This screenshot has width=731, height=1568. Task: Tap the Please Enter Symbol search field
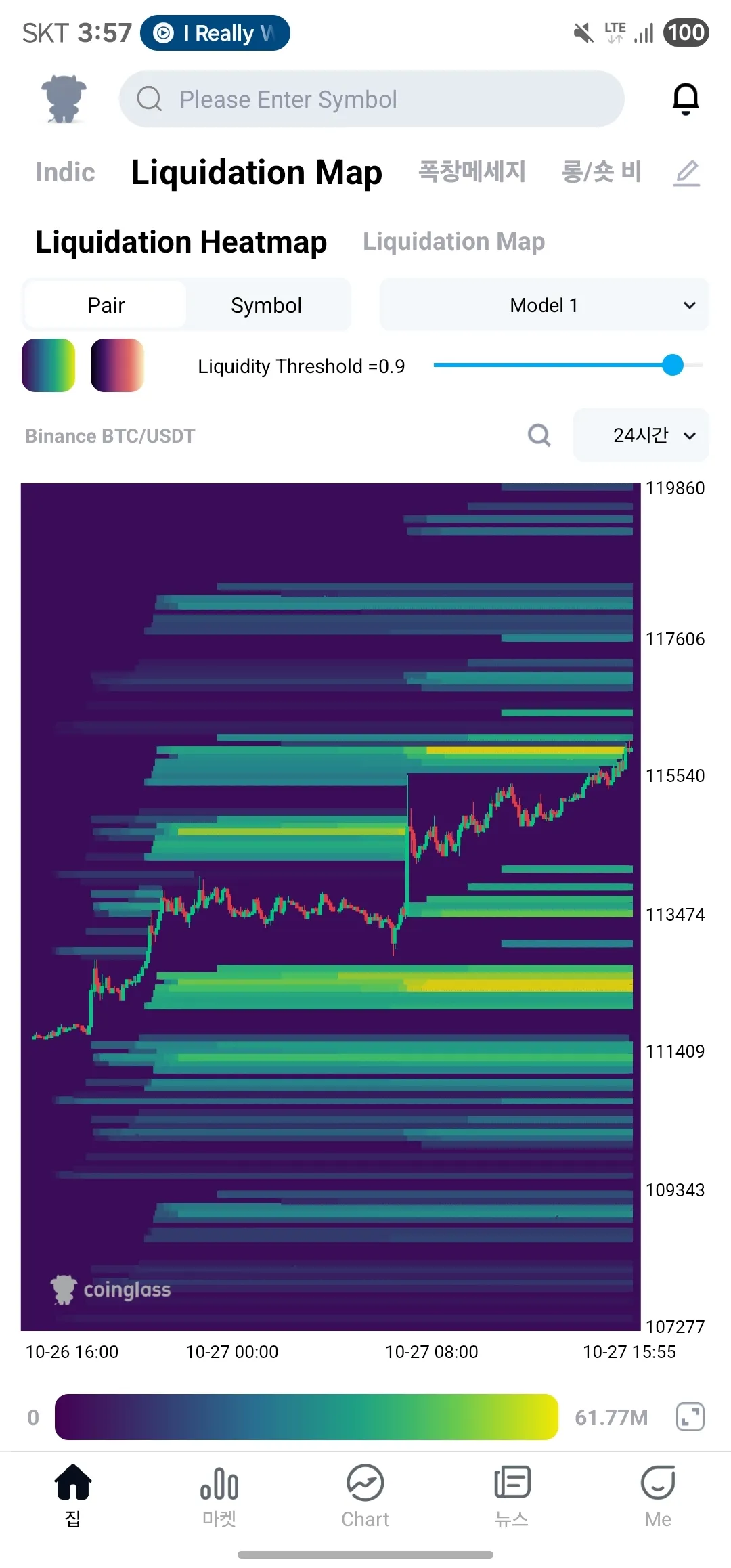[371, 100]
